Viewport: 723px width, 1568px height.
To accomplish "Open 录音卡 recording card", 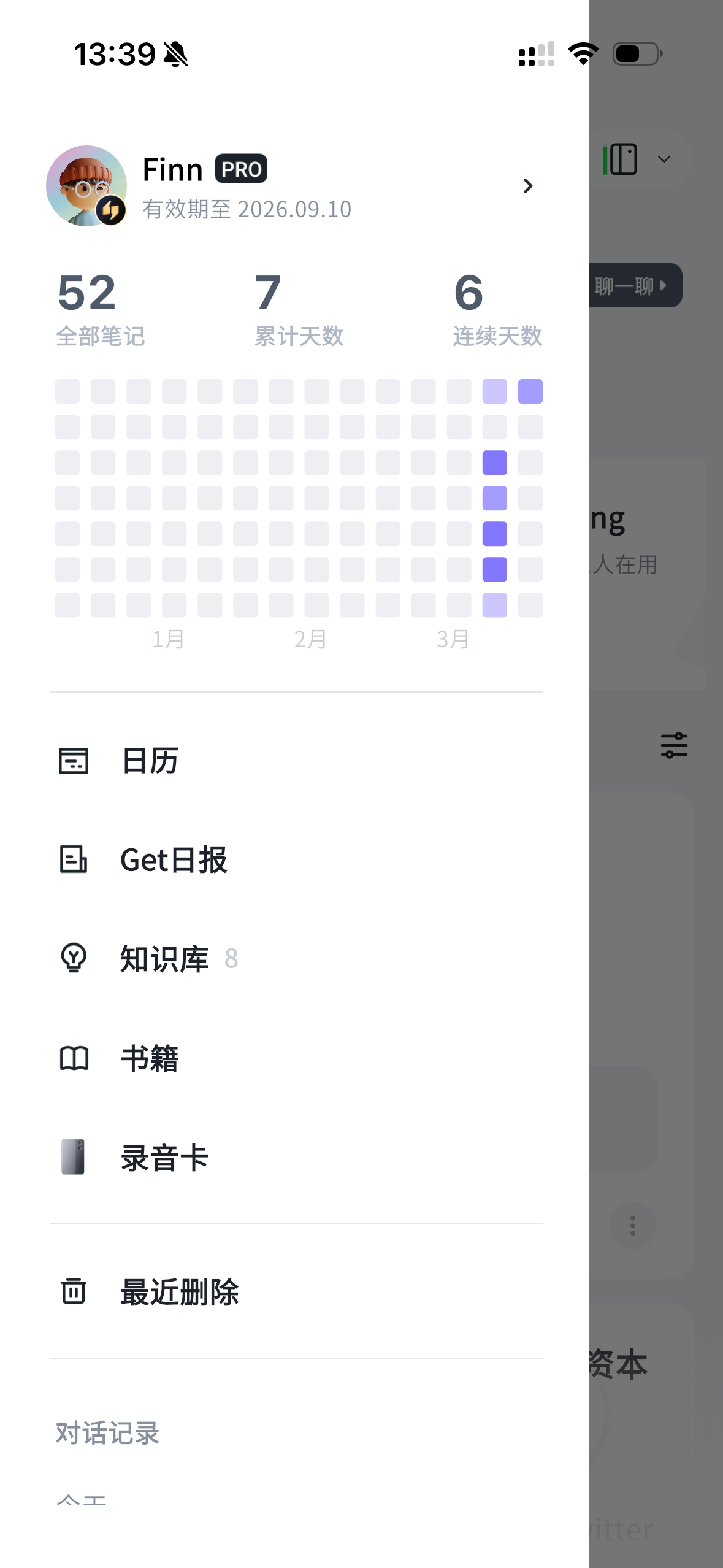I will [164, 1158].
